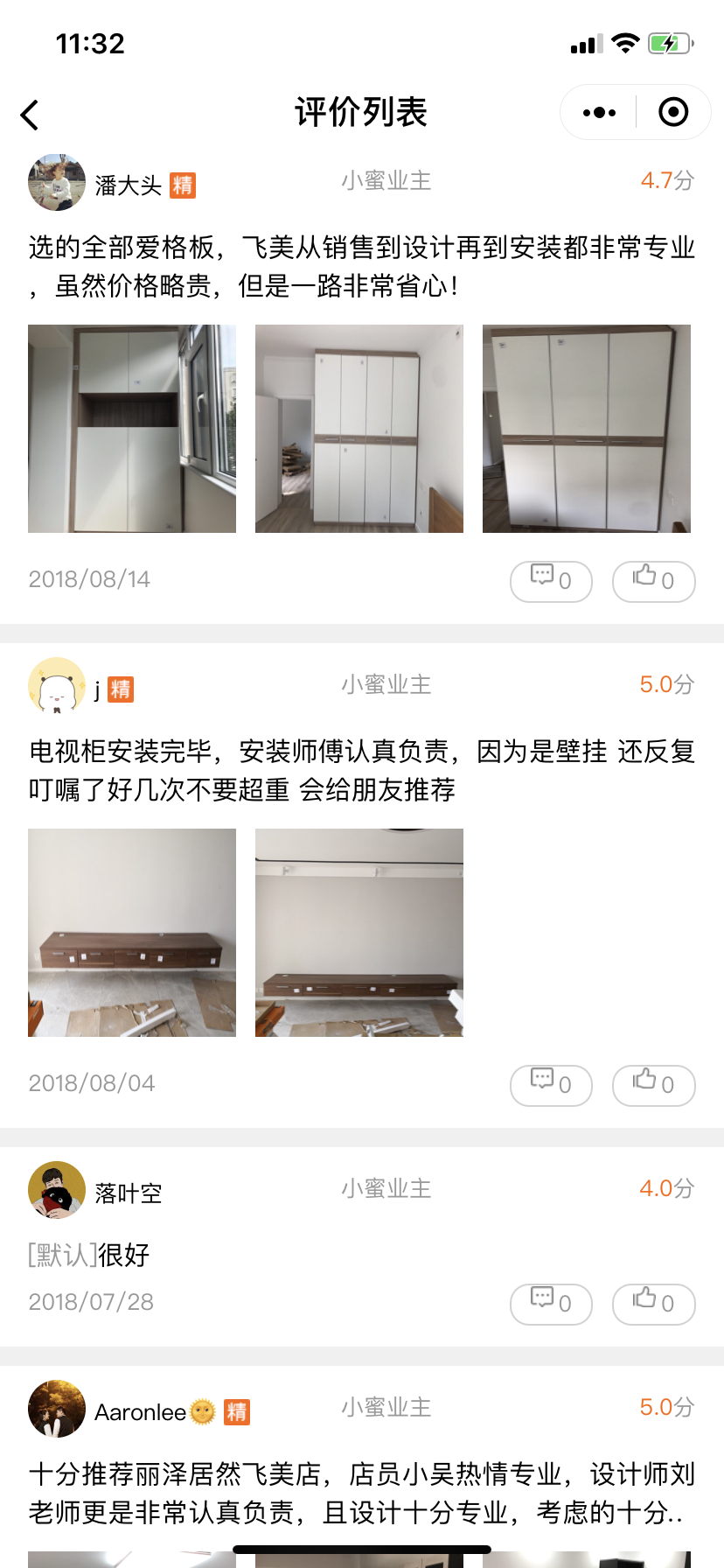This screenshot has height=1568, width=724.
Task: Give a thumbs up to 落叶空's review
Action: [x=653, y=1304]
